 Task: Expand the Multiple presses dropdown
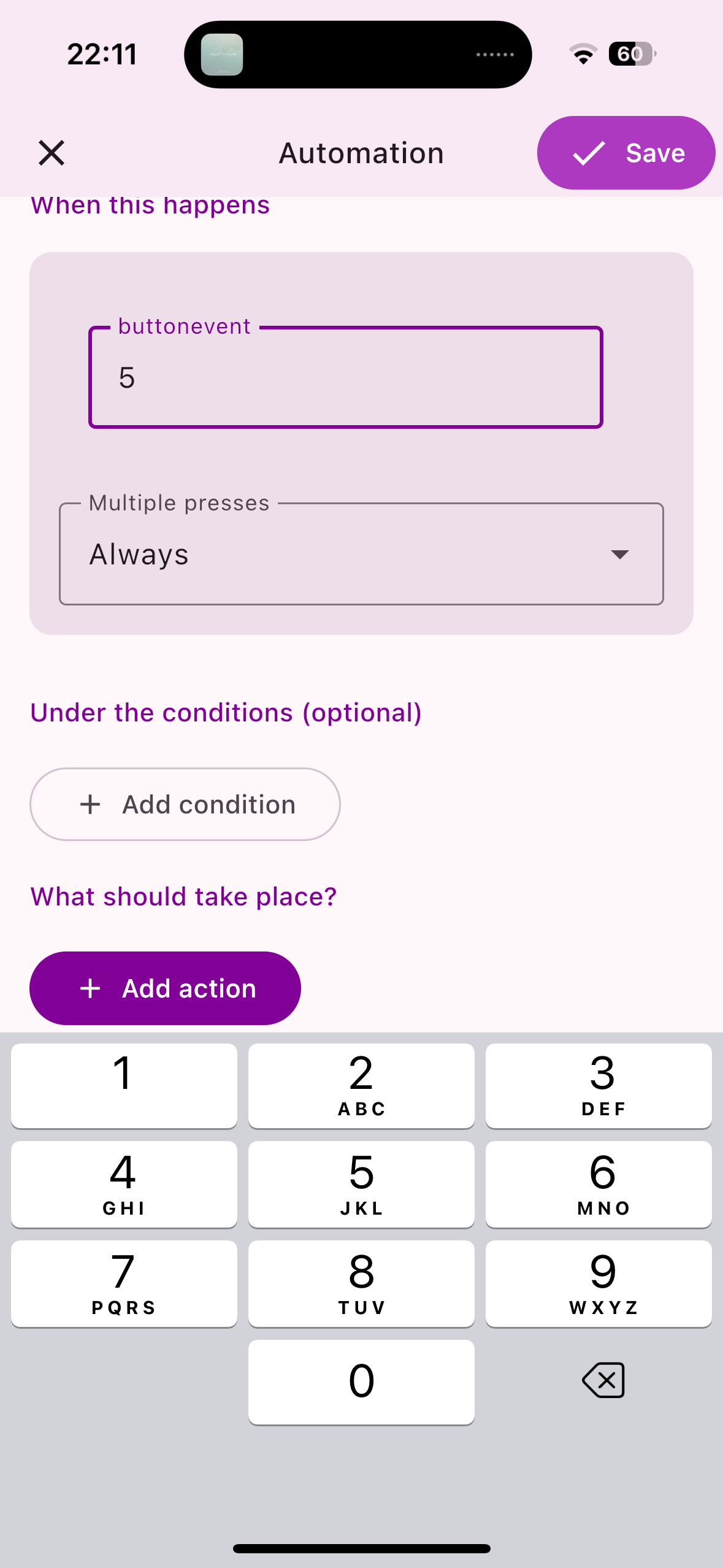[361, 554]
